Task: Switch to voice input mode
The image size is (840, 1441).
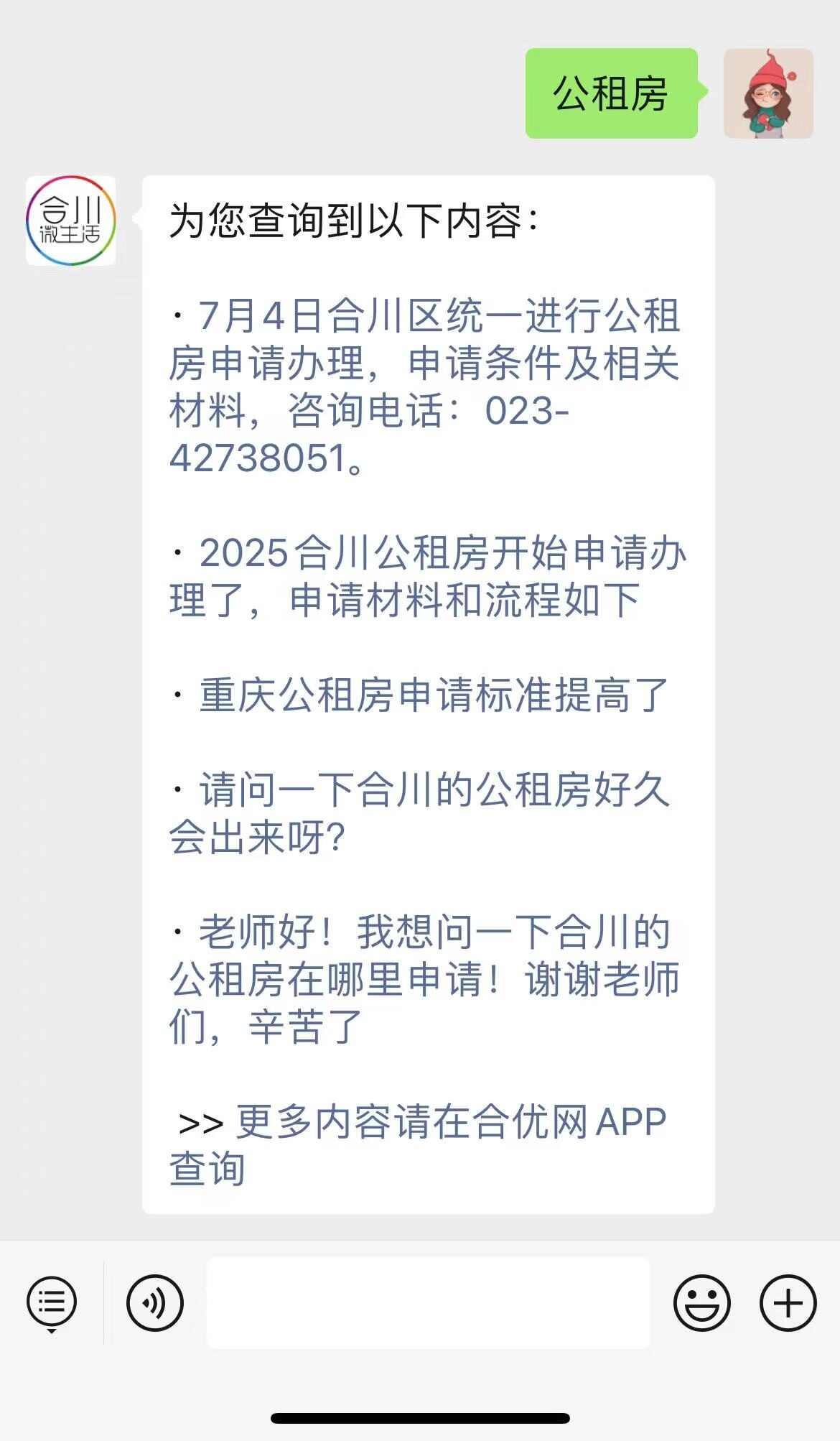Action: [x=155, y=1303]
